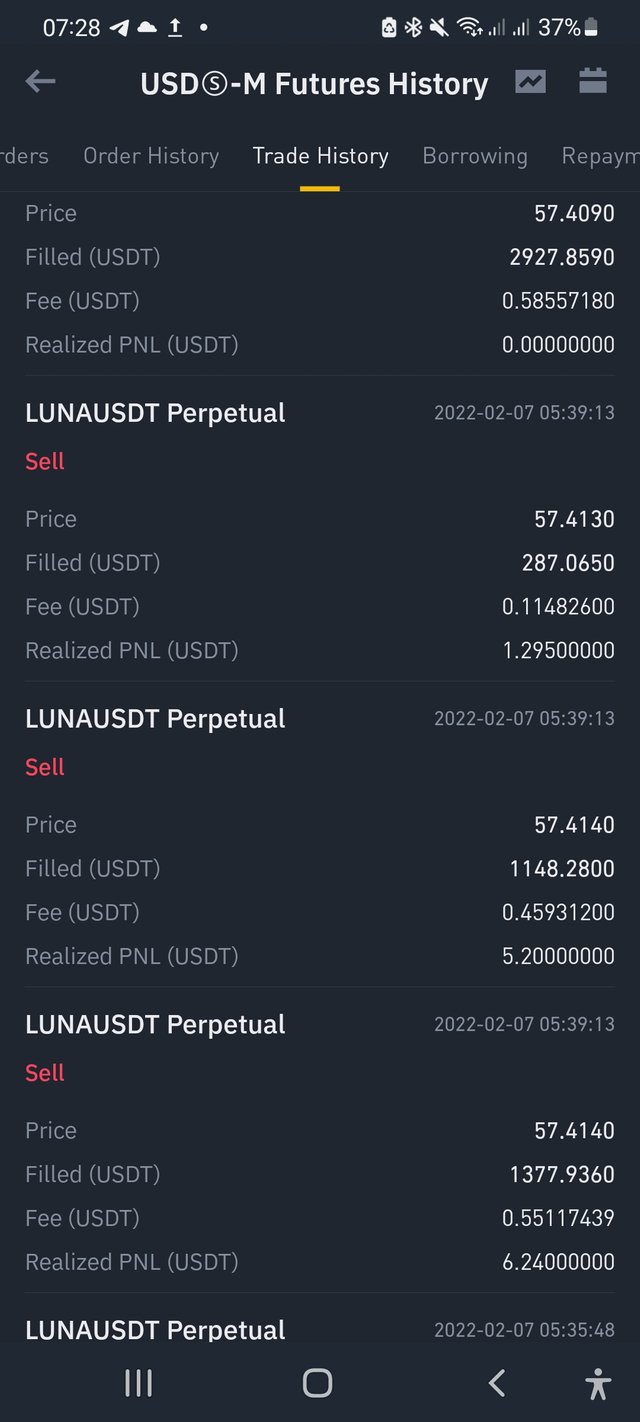Tap the system home button
The height and width of the screenshot is (1422, 640).
tap(317, 1383)
